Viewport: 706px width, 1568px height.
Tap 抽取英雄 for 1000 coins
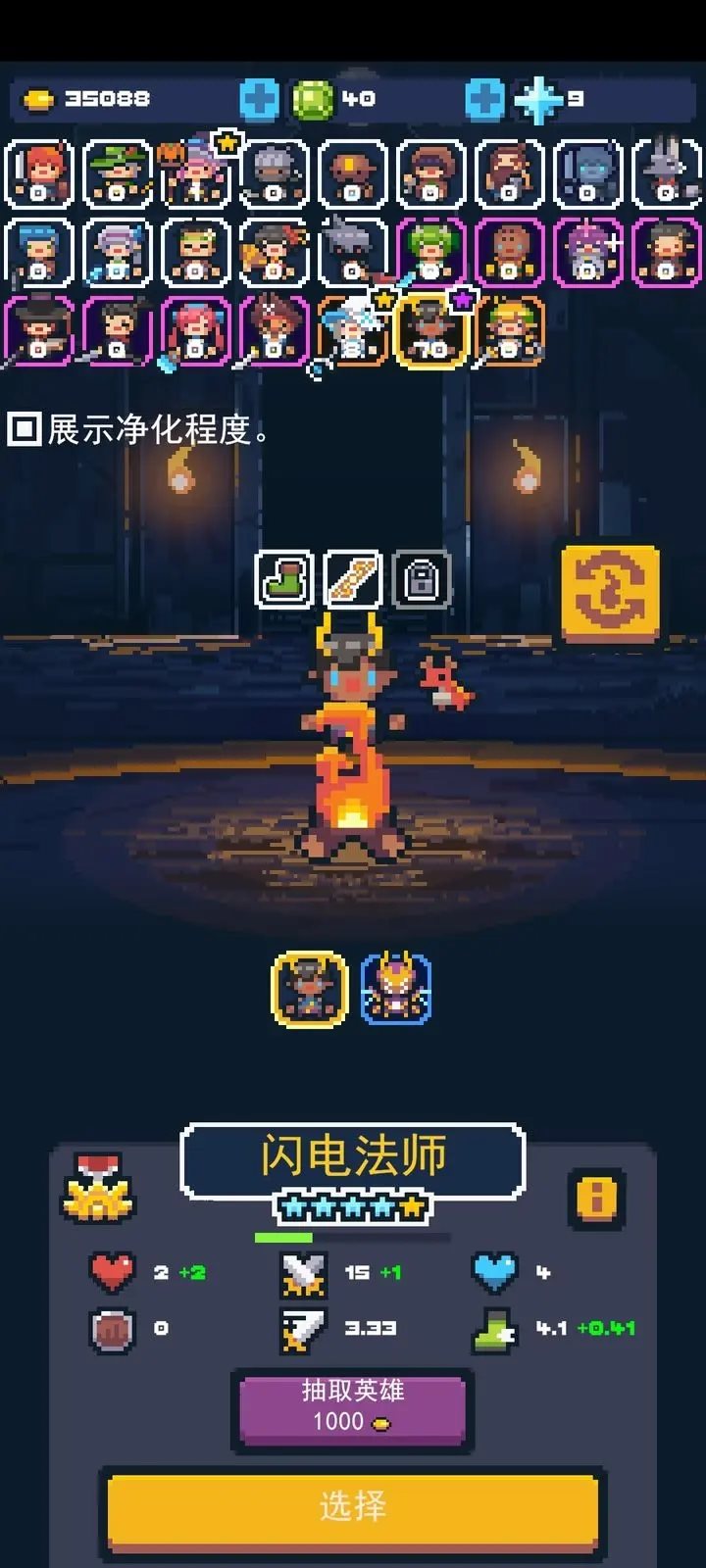pos(353,1407)
